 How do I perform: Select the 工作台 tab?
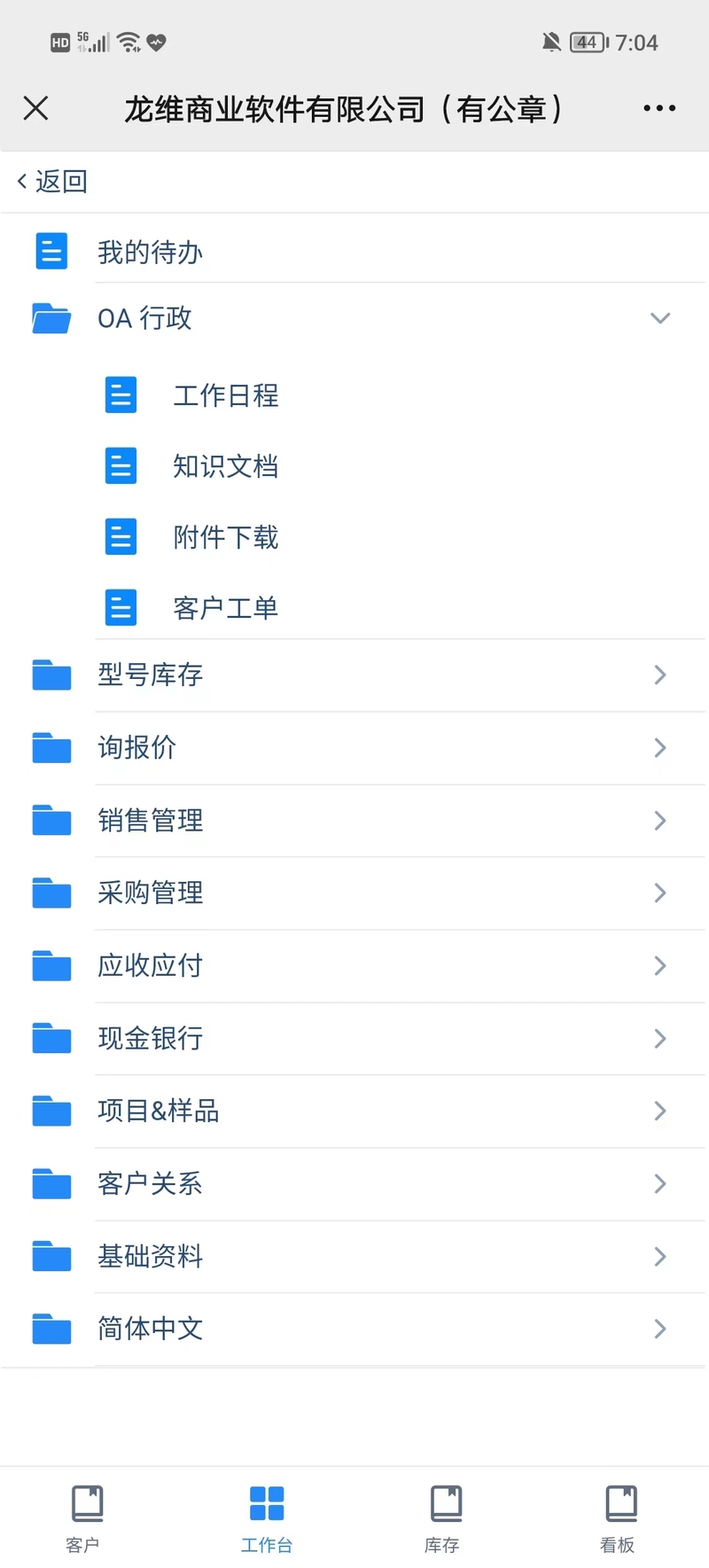tap(267, 1519)
